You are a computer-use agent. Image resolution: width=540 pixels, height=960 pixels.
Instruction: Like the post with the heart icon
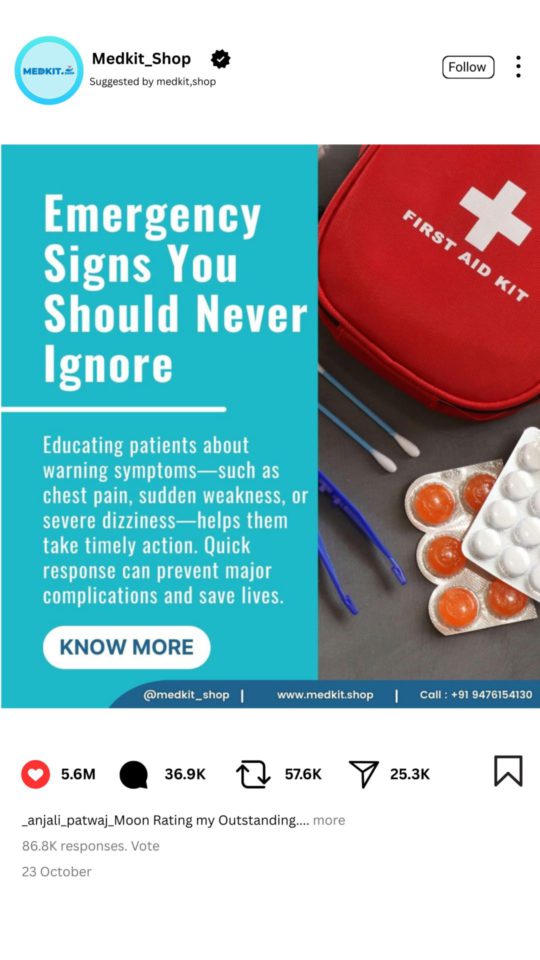click(x=36, y=774)
